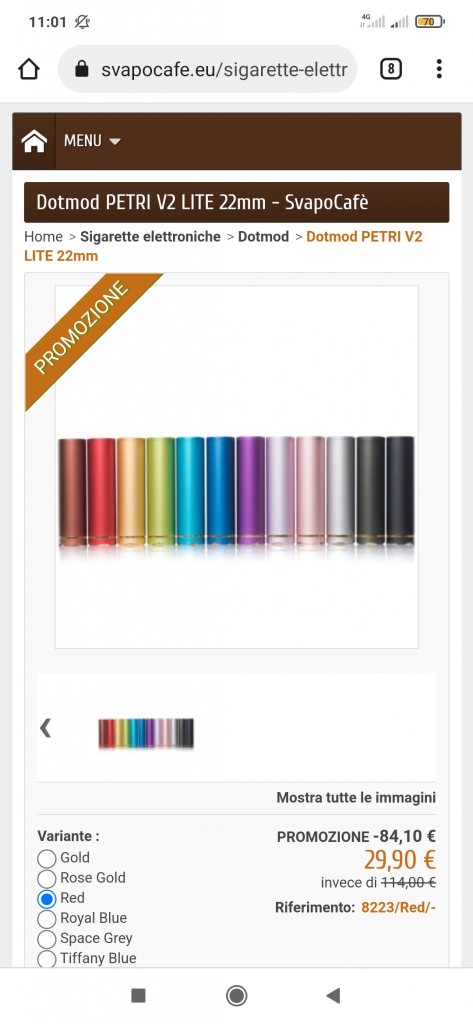The width and height of the screenshot is (473, 1024).
Task: Open the Chrome overflow menu
Action: (x=439, y=69)
